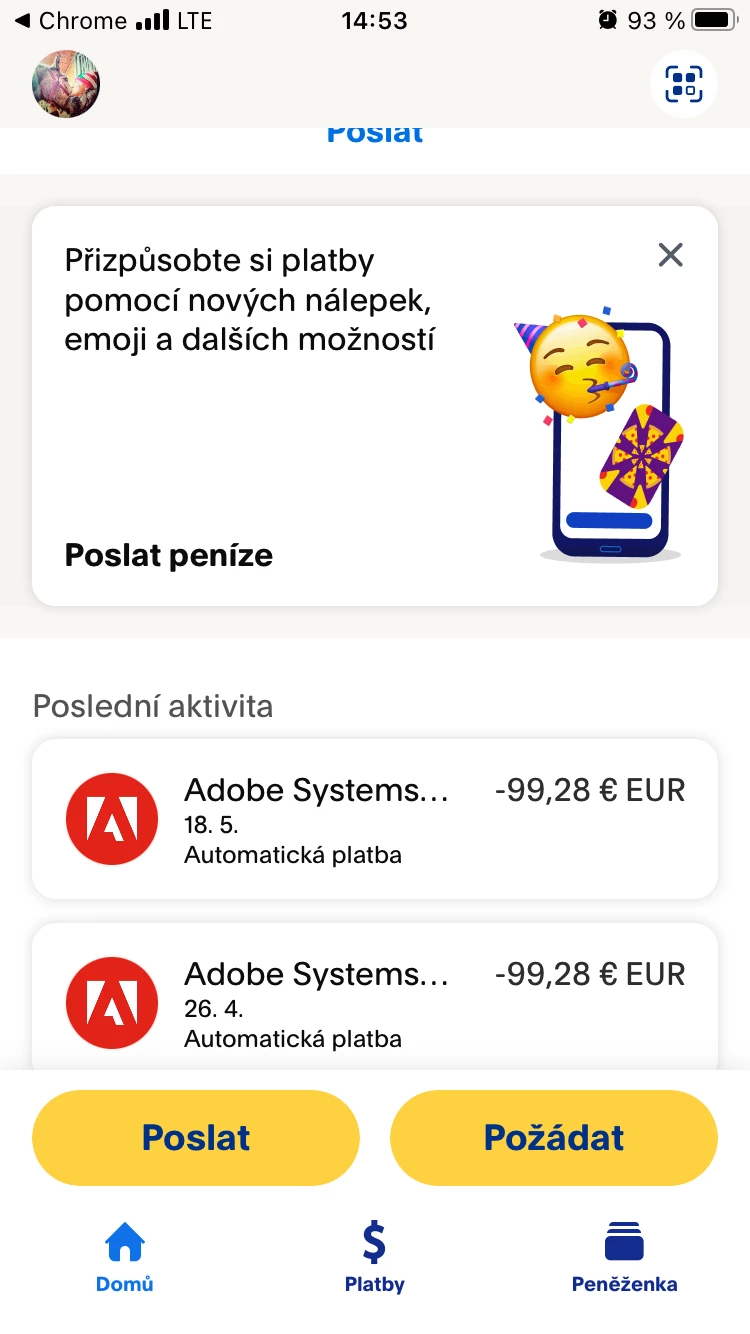This screenshot has height=1334, width=750.
Task: Tap the yellow Poslat button
Action: [x=196, y=1138]
